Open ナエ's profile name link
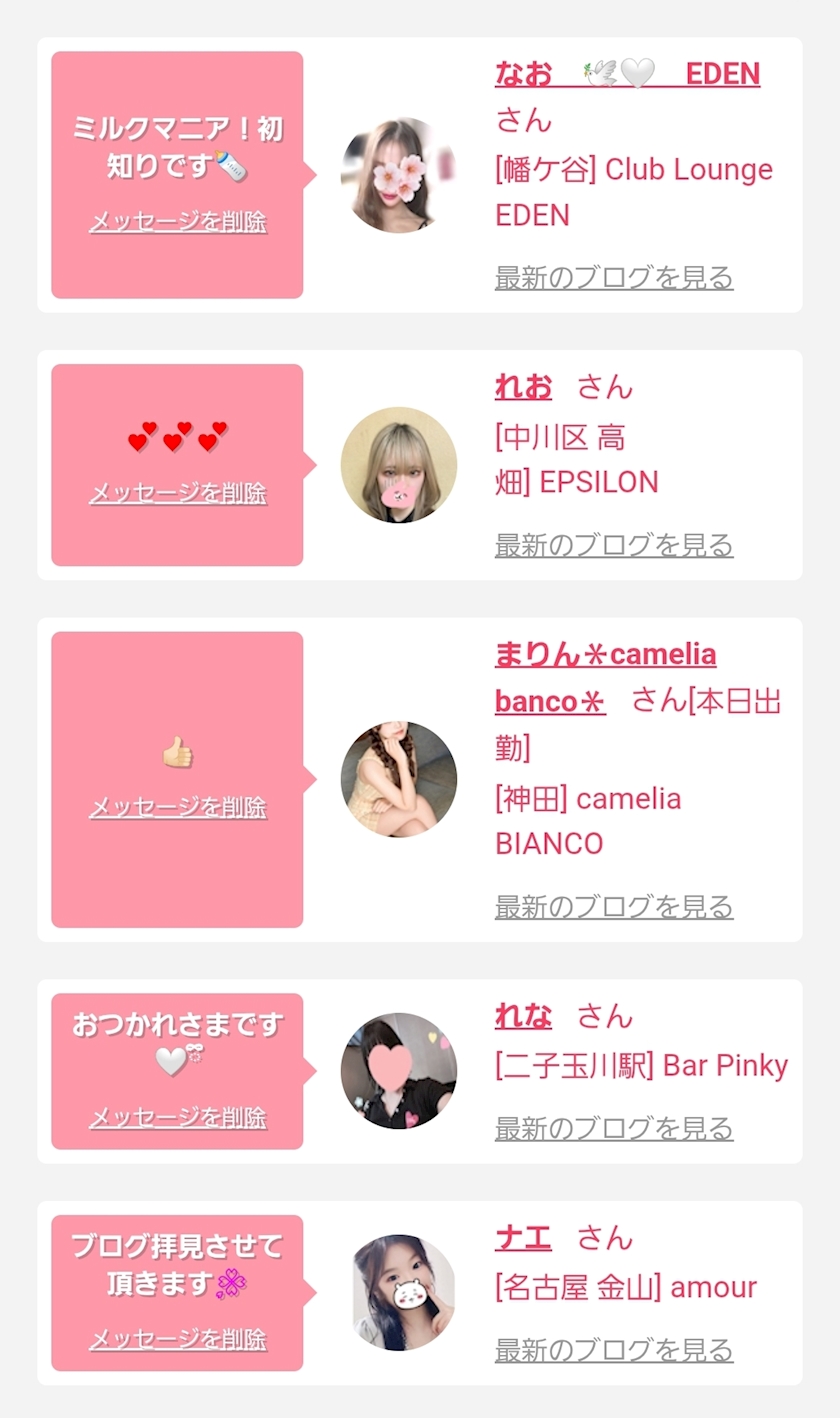The width and height of the screenshot is (840, 1418). [x=523, y=1238]
